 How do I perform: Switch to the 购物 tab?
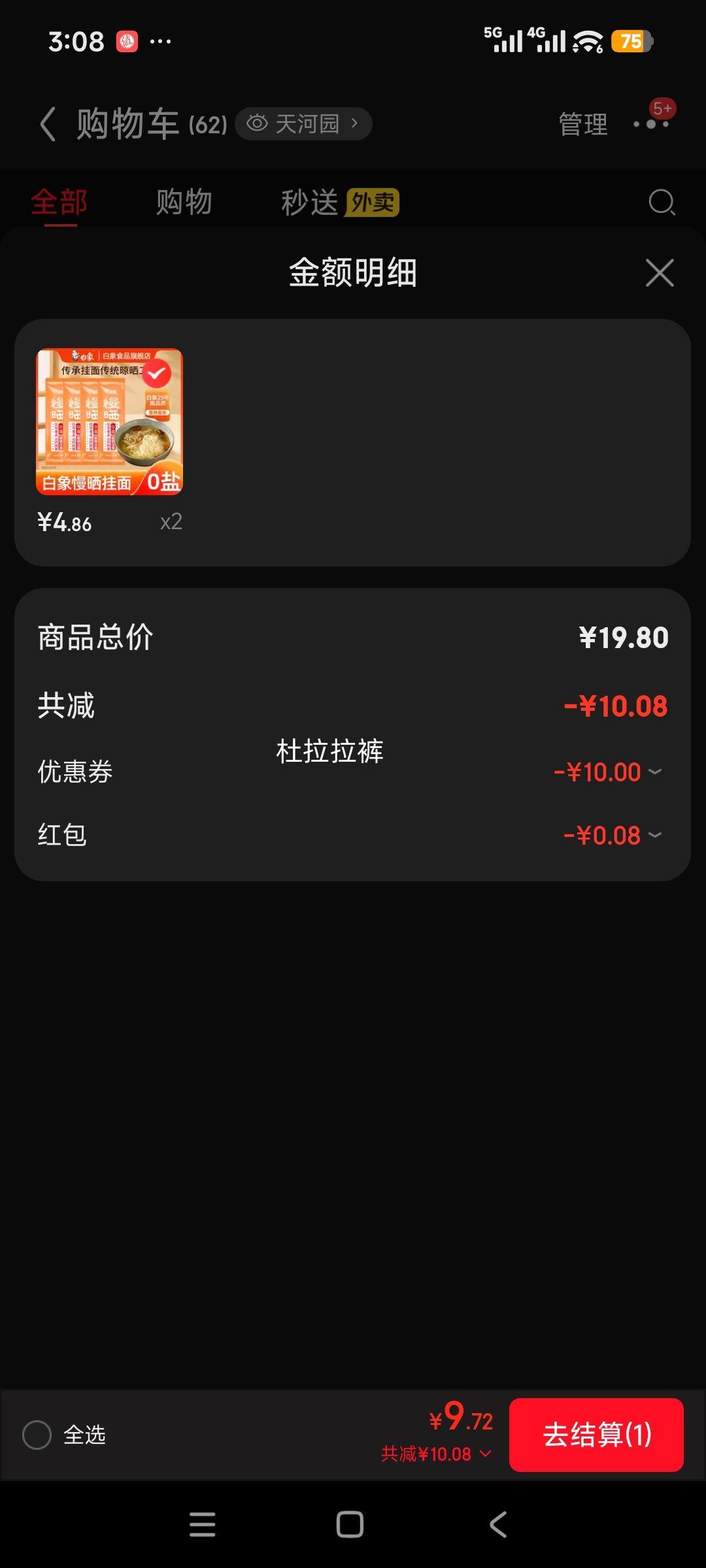click(x=183, y=203)
